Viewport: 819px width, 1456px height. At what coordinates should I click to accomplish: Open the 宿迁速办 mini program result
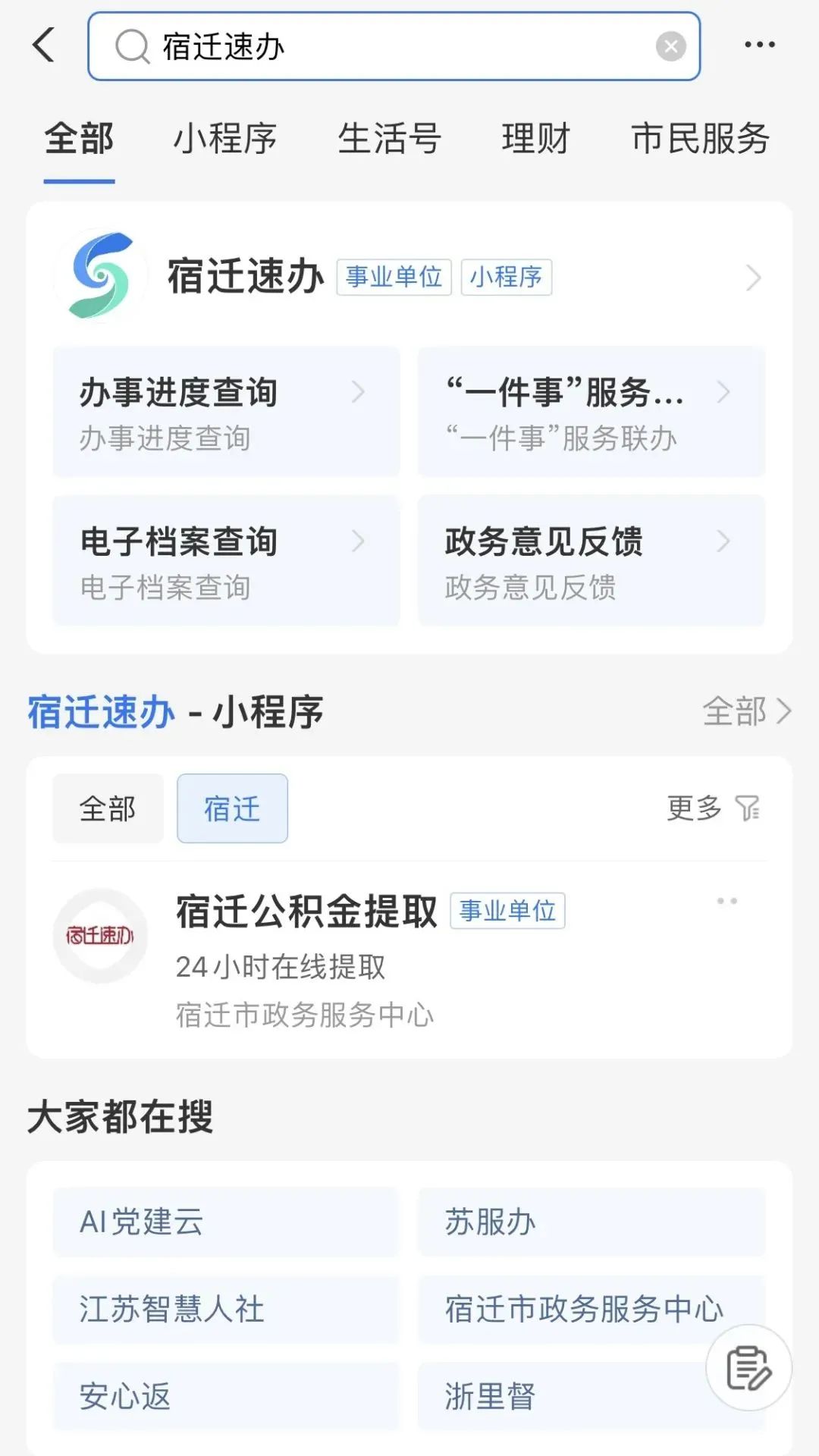409,277
